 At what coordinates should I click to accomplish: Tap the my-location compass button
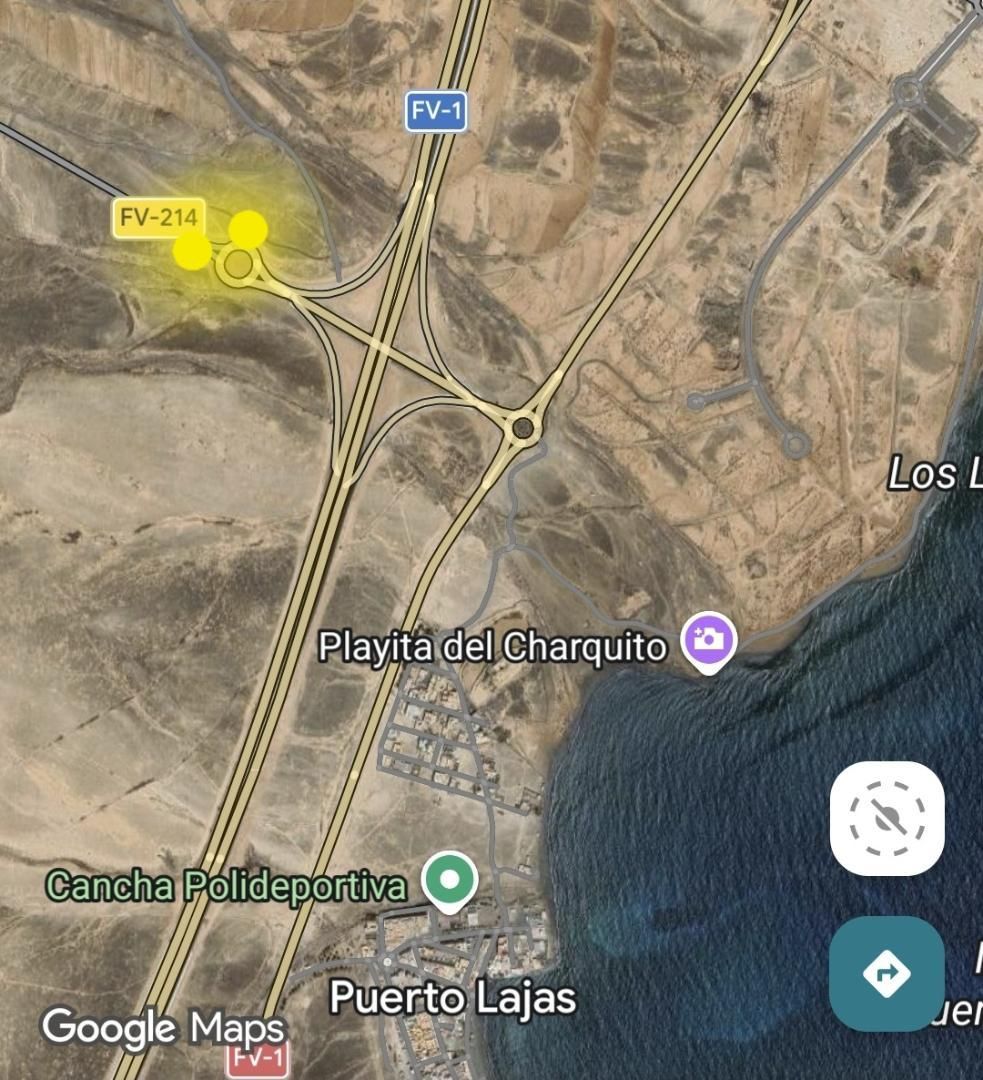pos(886,819)
